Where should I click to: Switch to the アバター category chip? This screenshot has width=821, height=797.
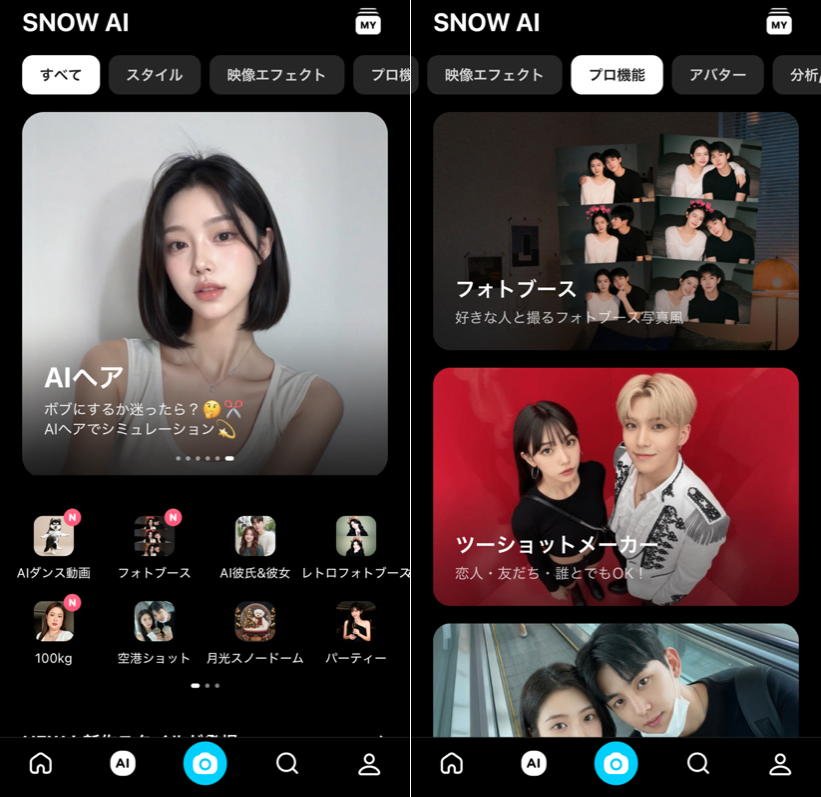click(x=717, y=75)
